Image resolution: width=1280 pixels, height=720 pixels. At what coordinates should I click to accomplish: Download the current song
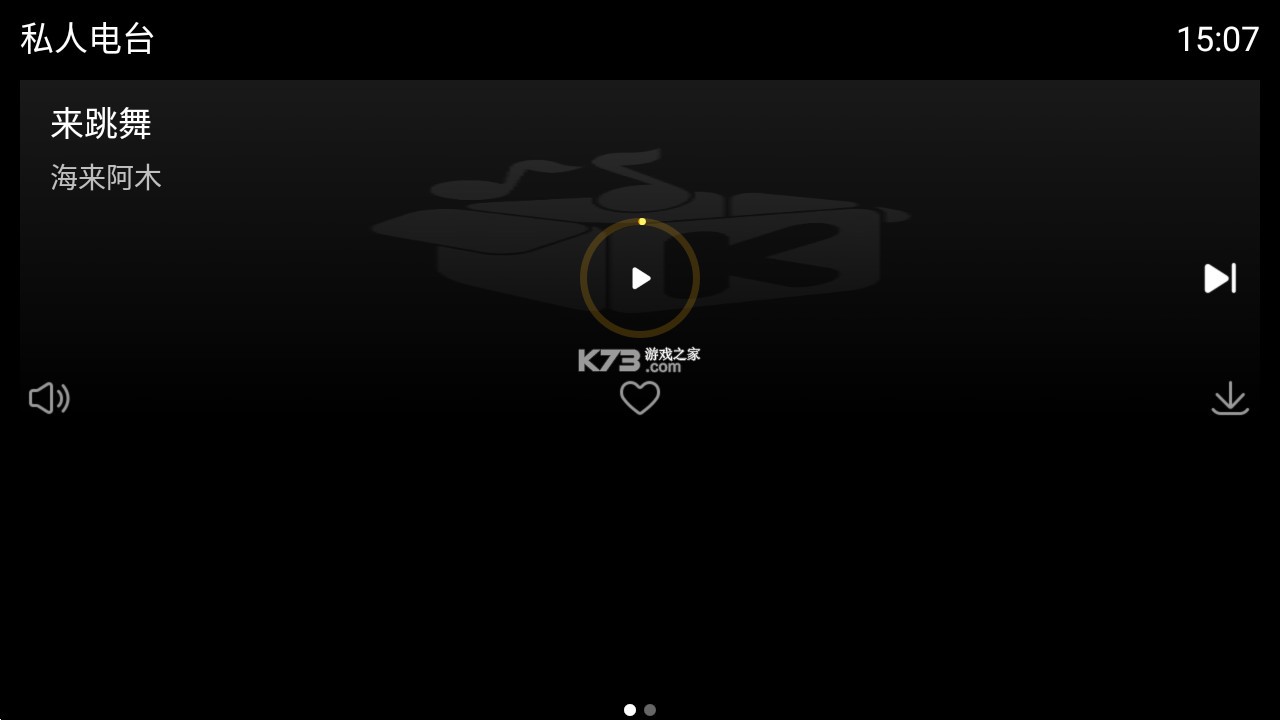(1230, 398)
